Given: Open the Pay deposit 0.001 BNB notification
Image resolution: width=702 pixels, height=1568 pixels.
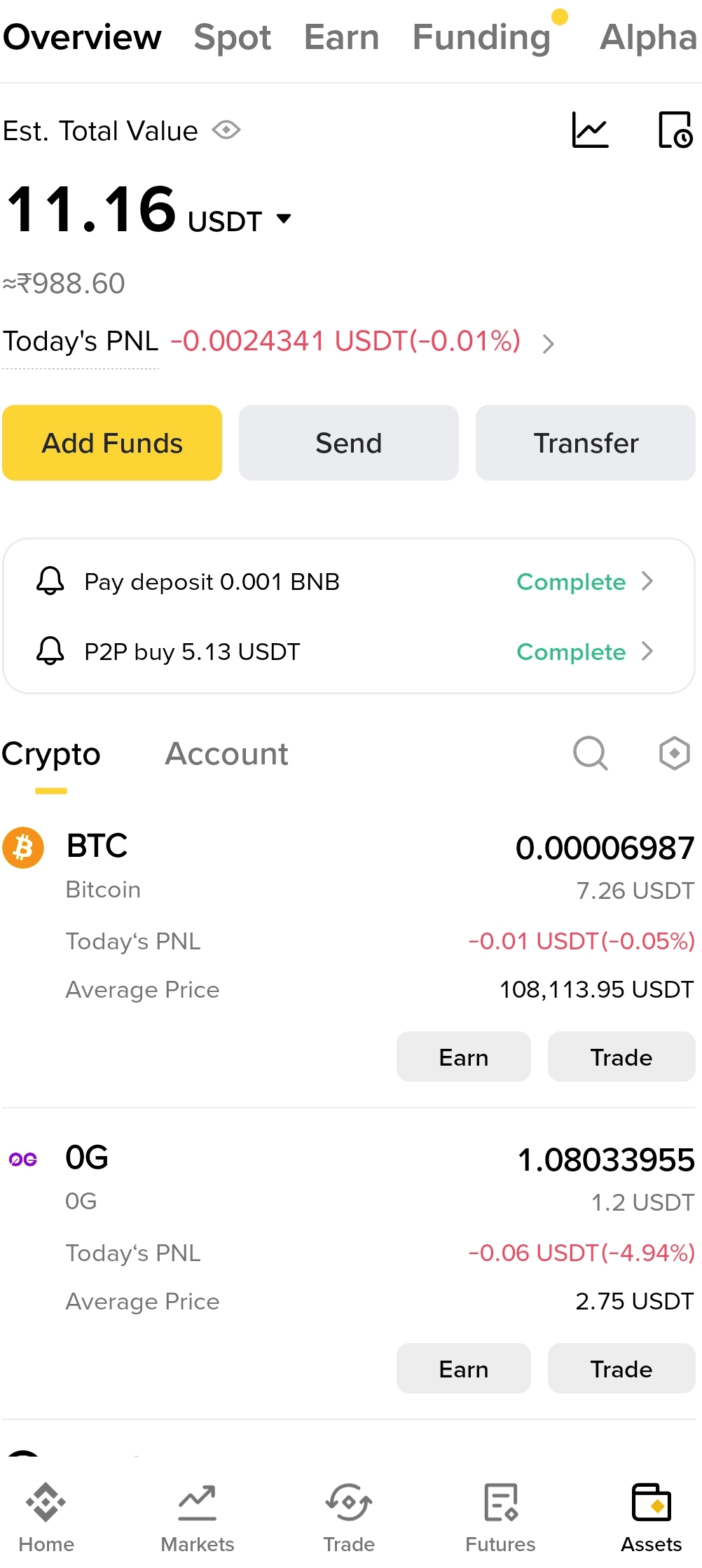Looking at the screenshot, I should tap(348, 582).
